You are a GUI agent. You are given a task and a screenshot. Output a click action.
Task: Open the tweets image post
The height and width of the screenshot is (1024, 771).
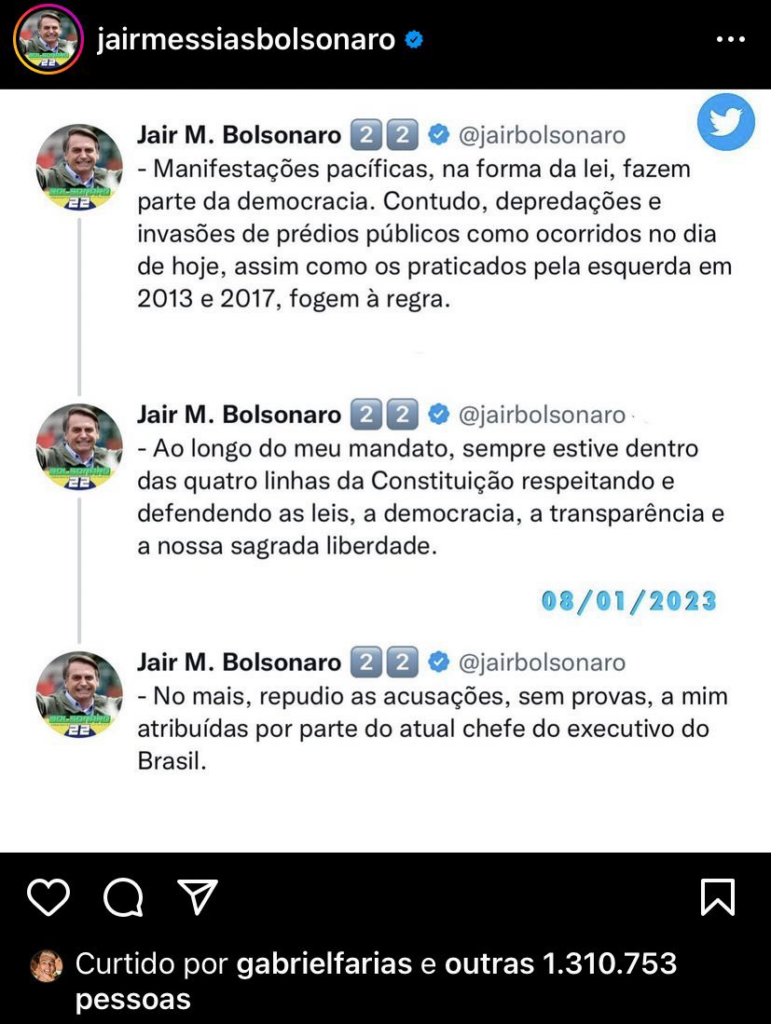pos(385,470)
